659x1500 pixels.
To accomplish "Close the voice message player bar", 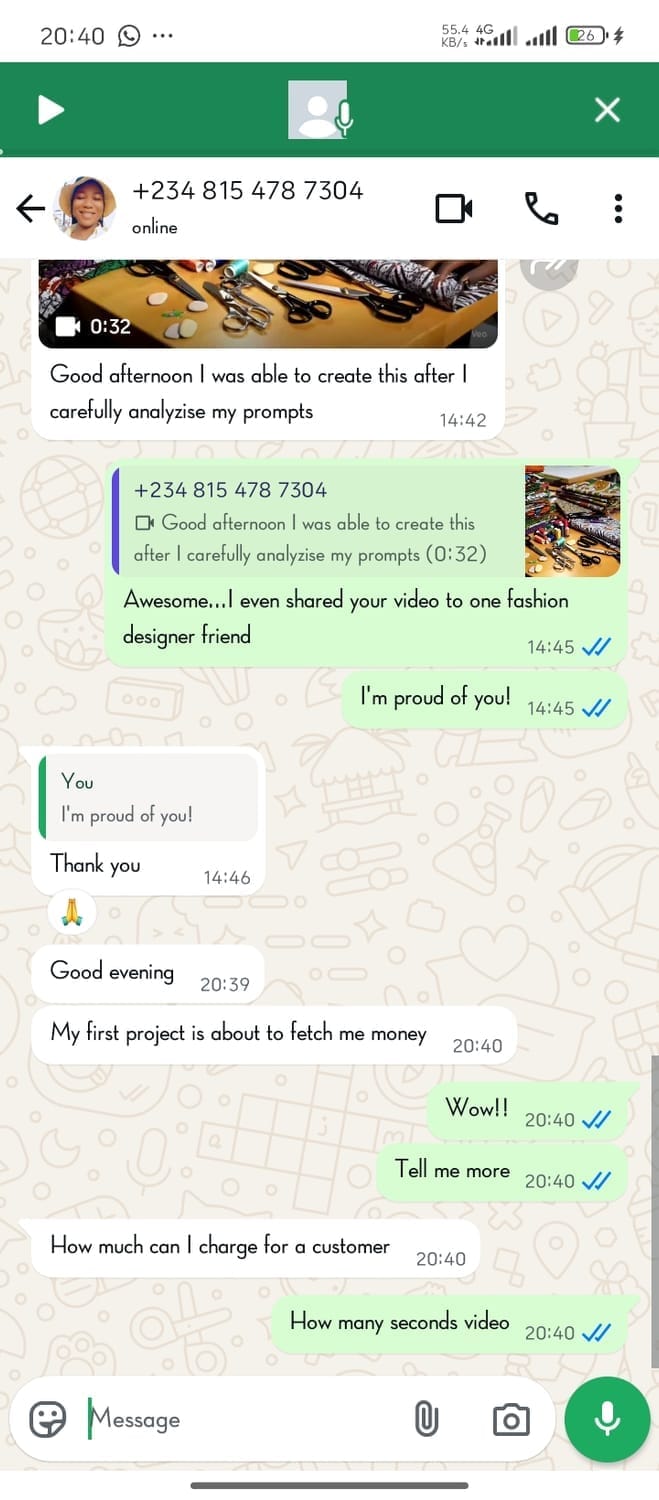I will (607, 110).
